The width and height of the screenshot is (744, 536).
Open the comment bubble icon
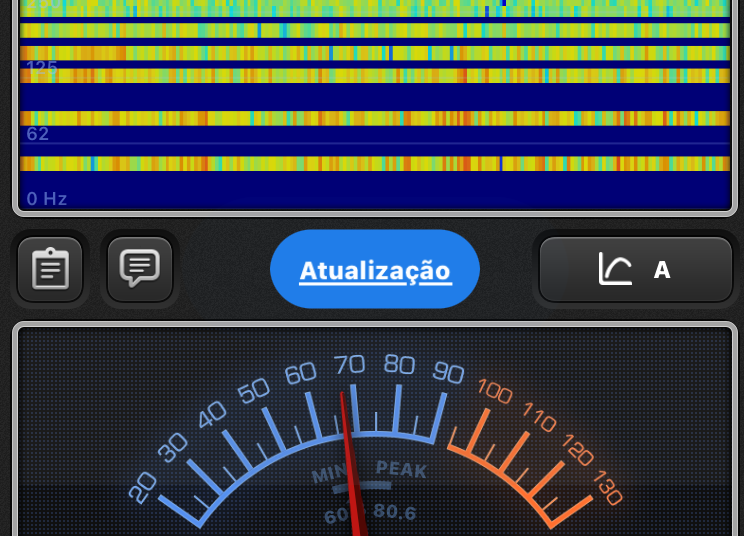140,269
